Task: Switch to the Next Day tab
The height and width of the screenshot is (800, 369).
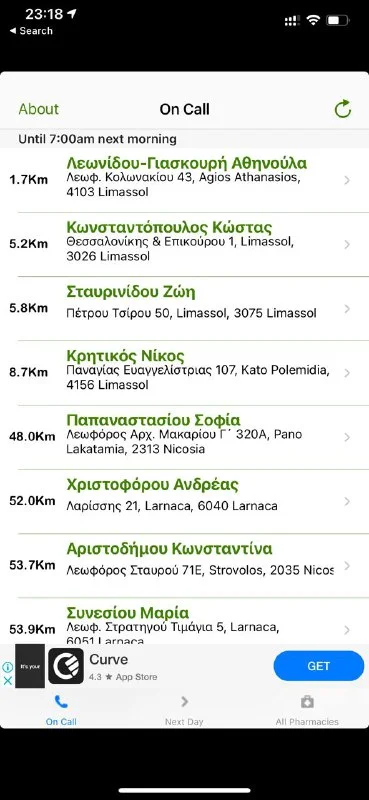Action: click(184, 711)
